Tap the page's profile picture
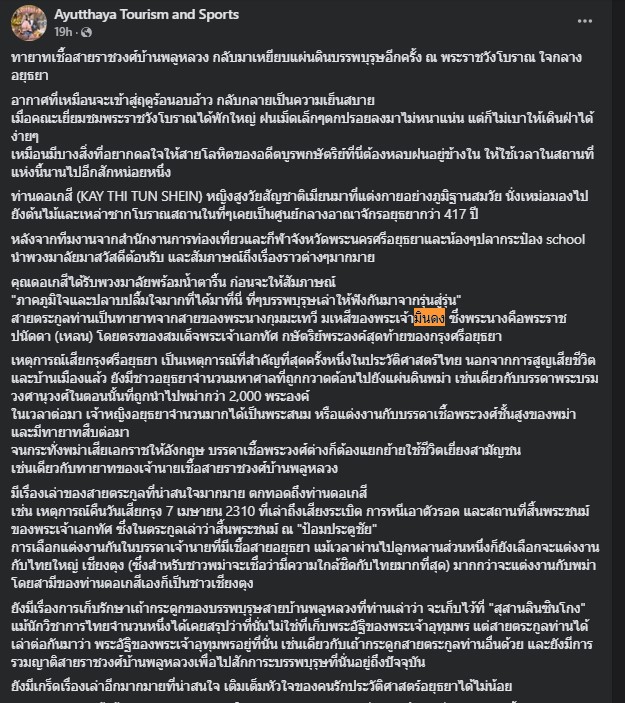 [27, 21]
